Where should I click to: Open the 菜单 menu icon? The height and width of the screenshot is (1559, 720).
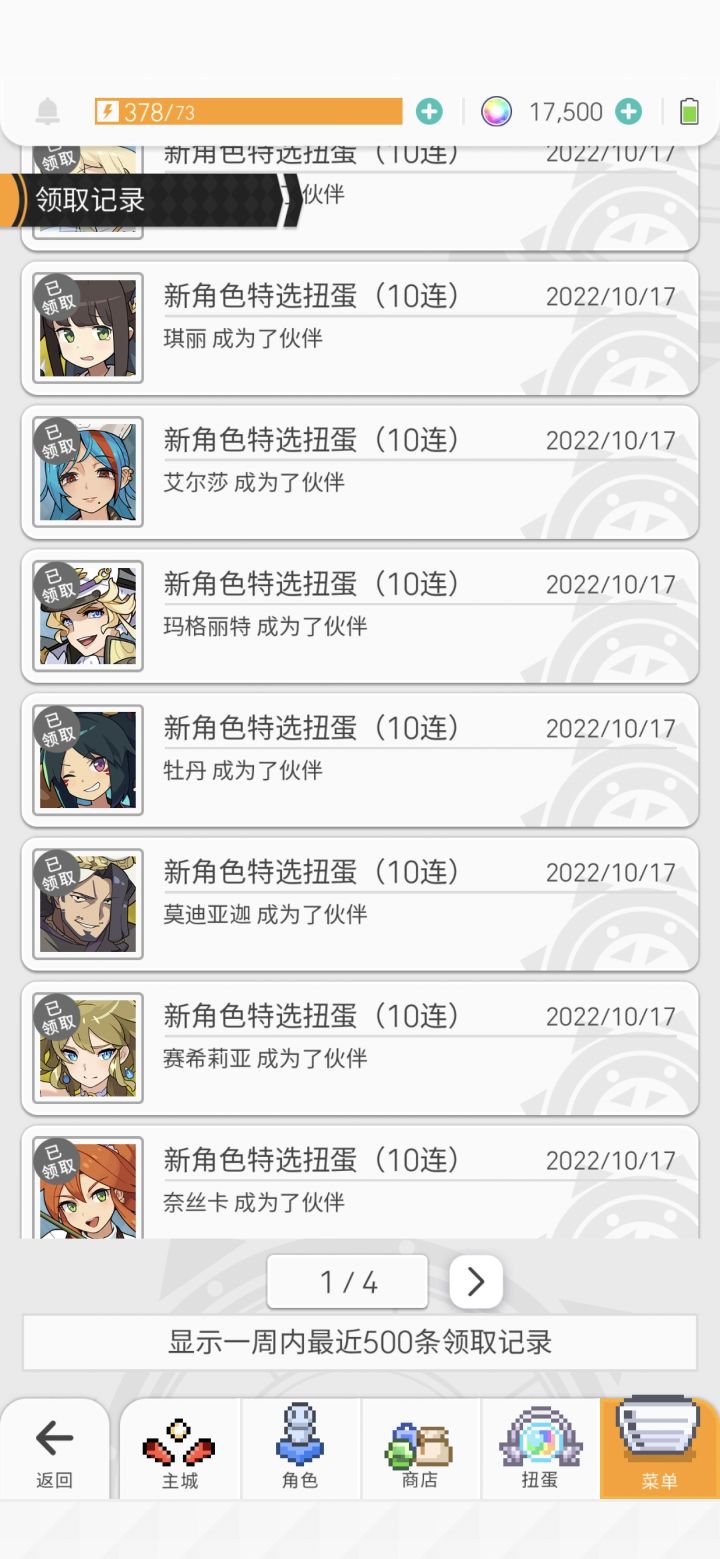pyautogui.click(x=658, y=1449)
